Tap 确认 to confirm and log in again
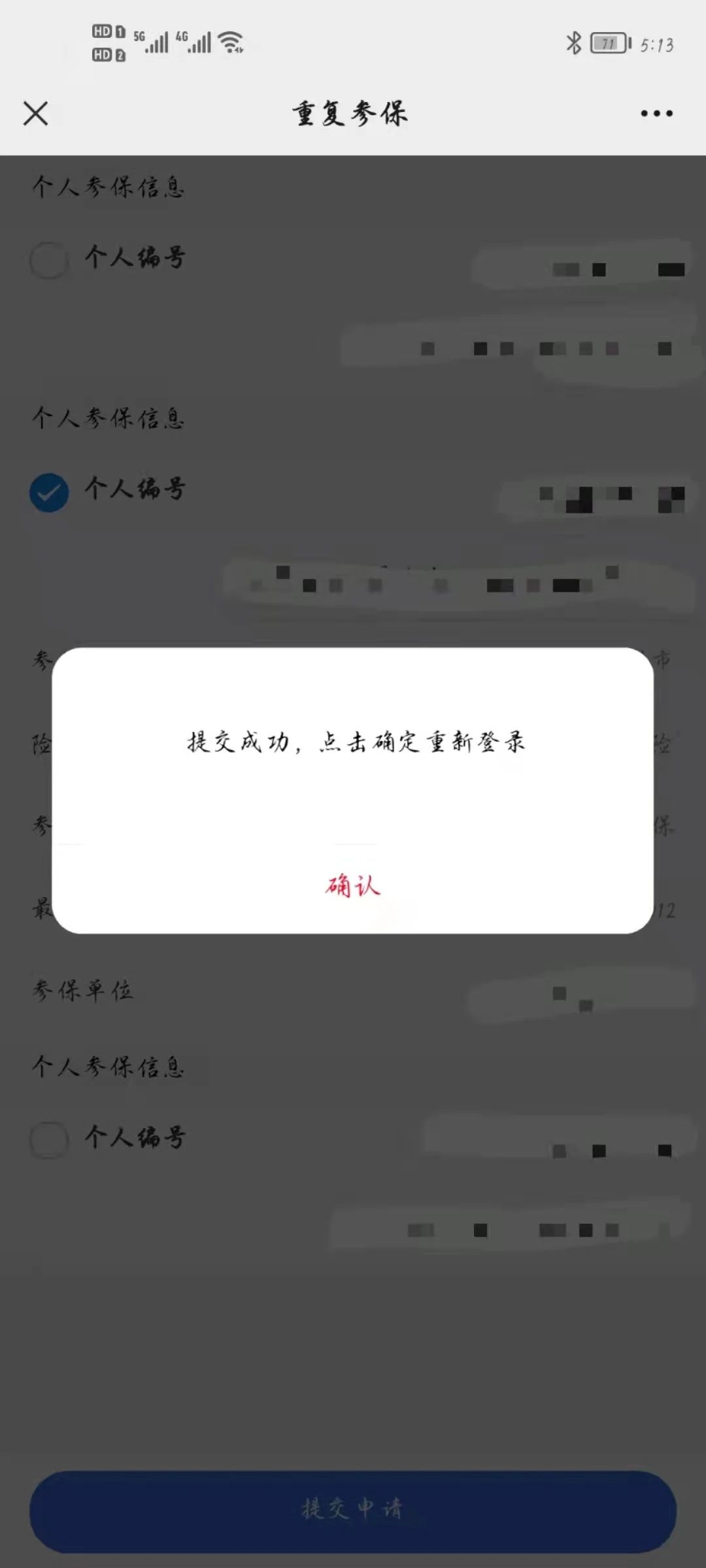Image resolution: width=706 pixels, height=1568 pixels. [x=353, y=886]
